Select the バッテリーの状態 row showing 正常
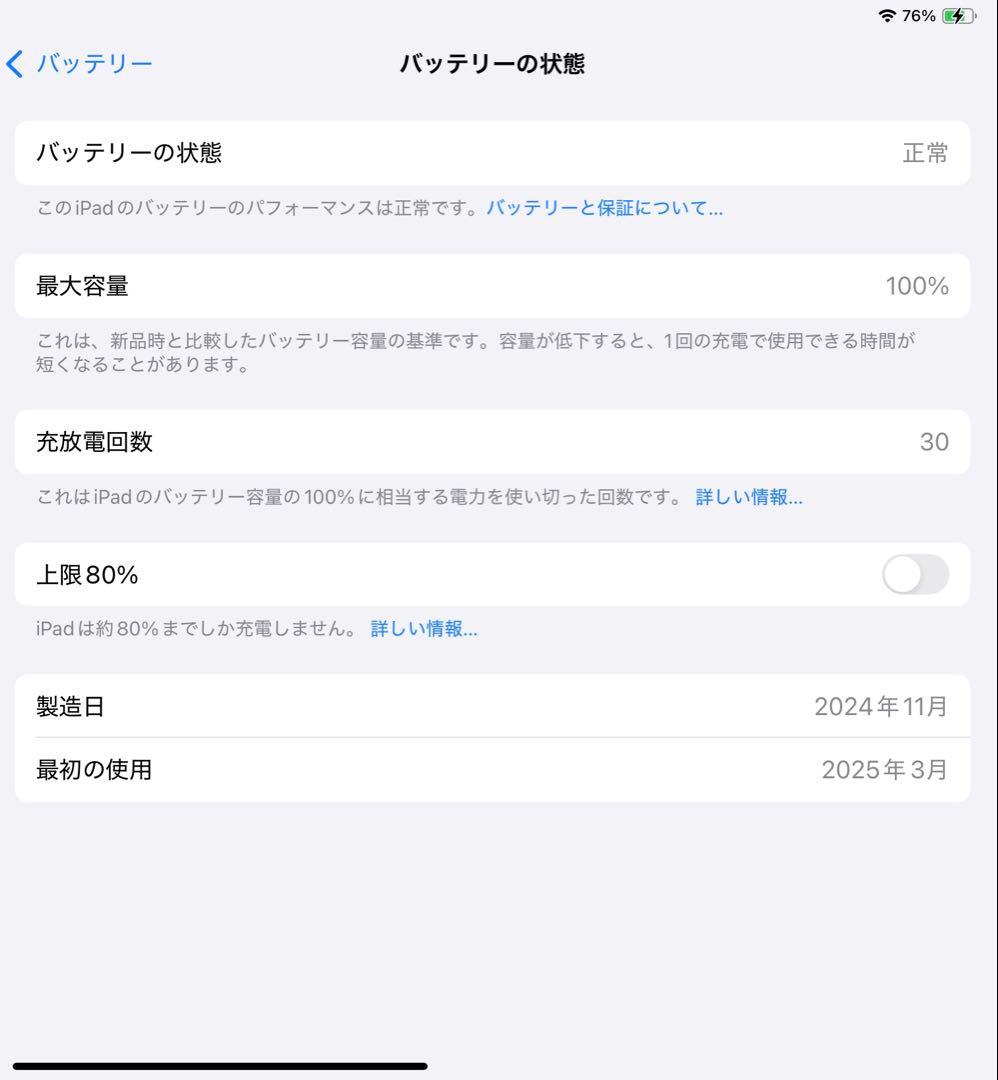Image resolution: width=998 pixels, height=1080 pixels. click(x=494, y=153)
